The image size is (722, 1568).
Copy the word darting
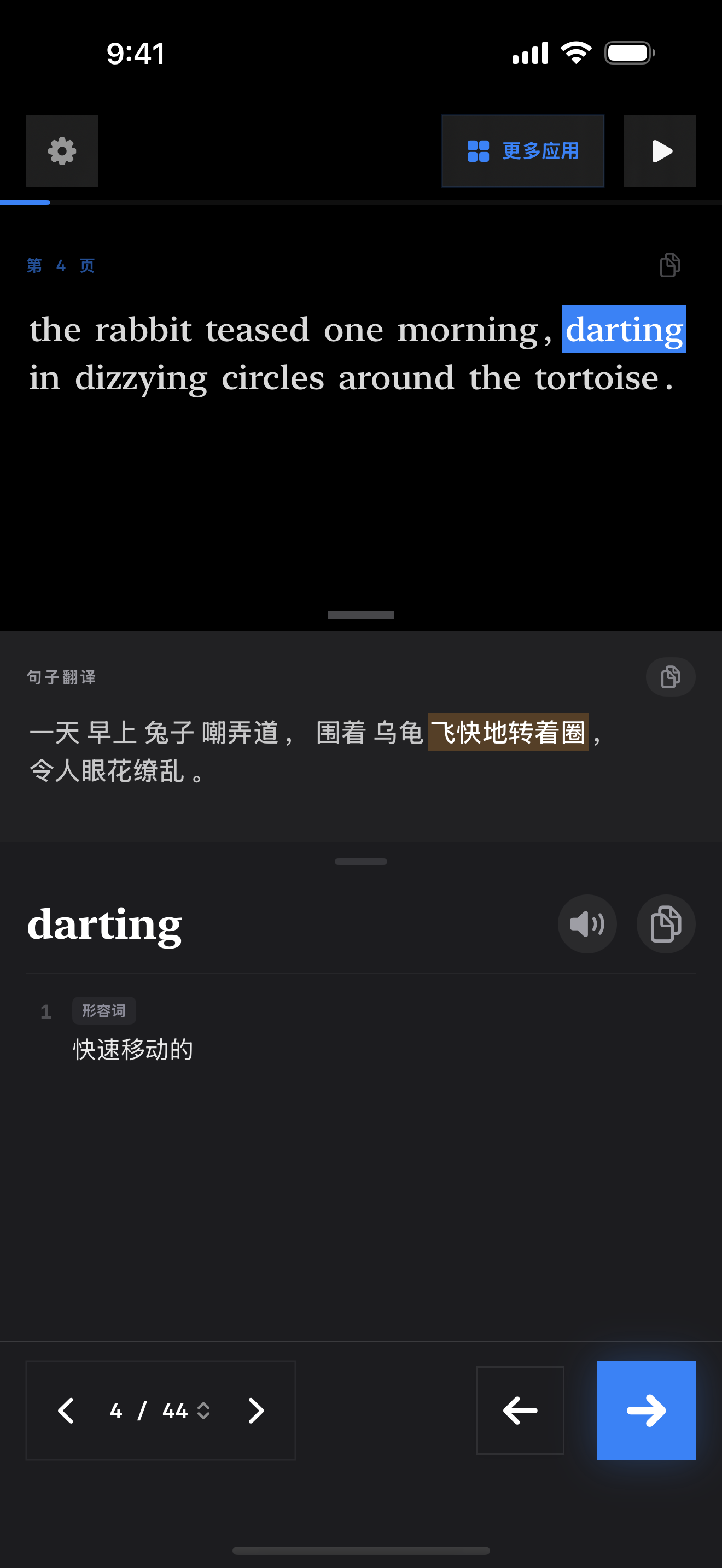pyautogui.click(x=665, y=924)
